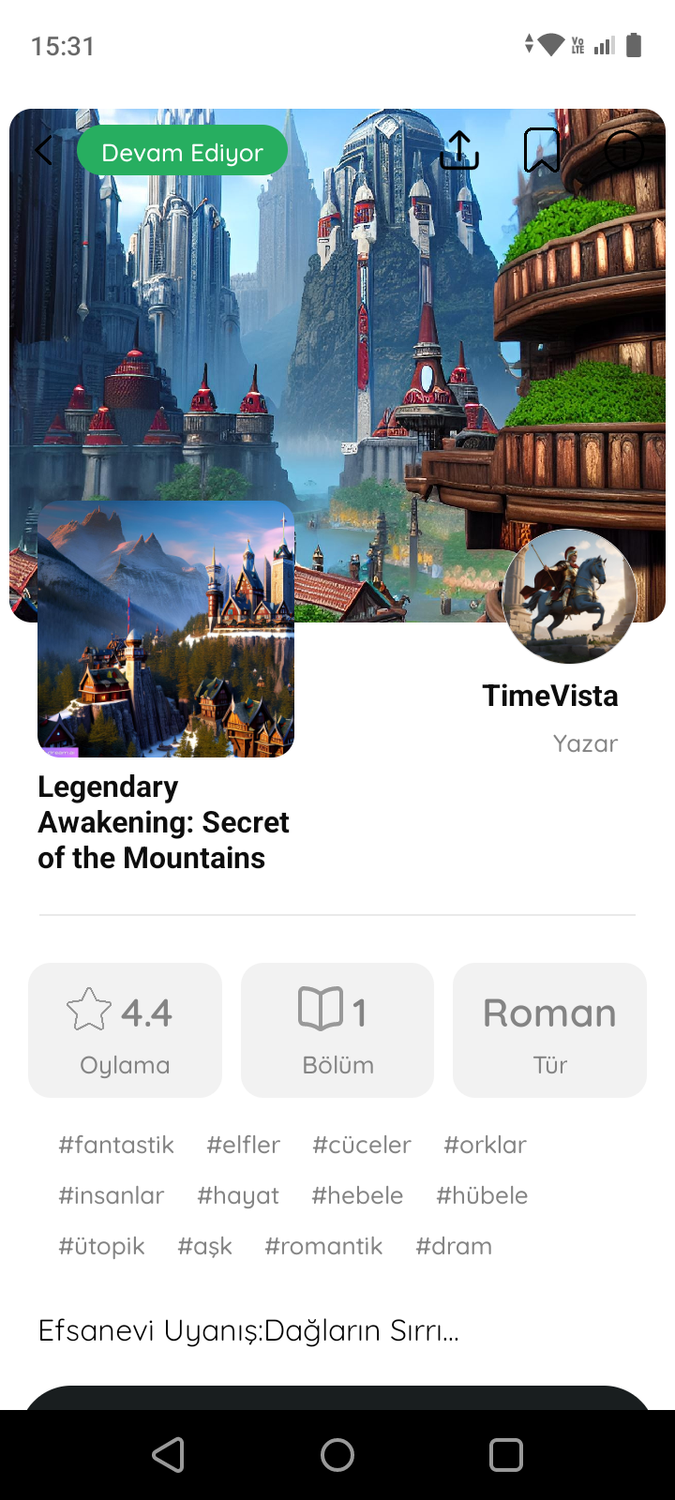675x1500 pixels.
Task: Open the story's cover image
Action: pos(166,629)
